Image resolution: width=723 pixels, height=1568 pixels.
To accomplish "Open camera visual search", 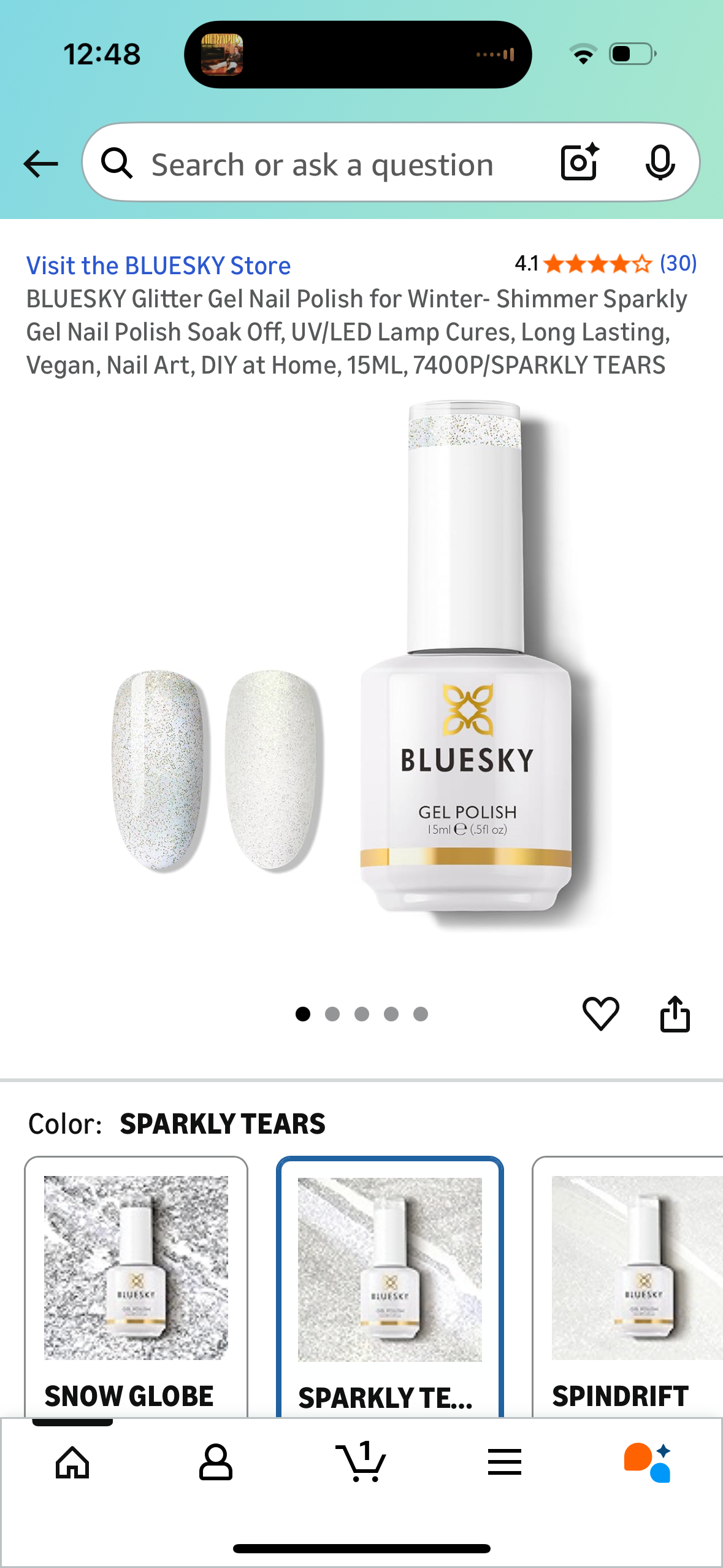I will (x=579, y=163).
